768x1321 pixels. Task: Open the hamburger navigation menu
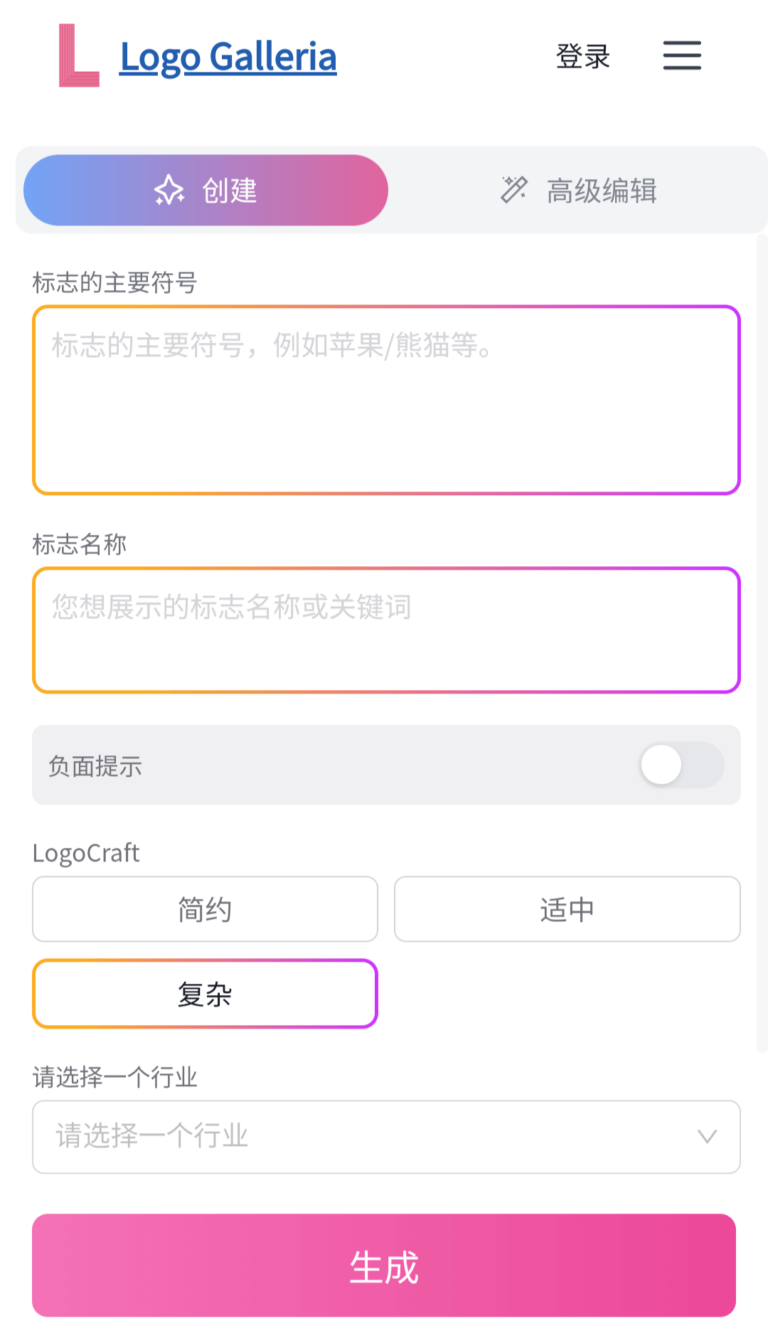[682, 56]
